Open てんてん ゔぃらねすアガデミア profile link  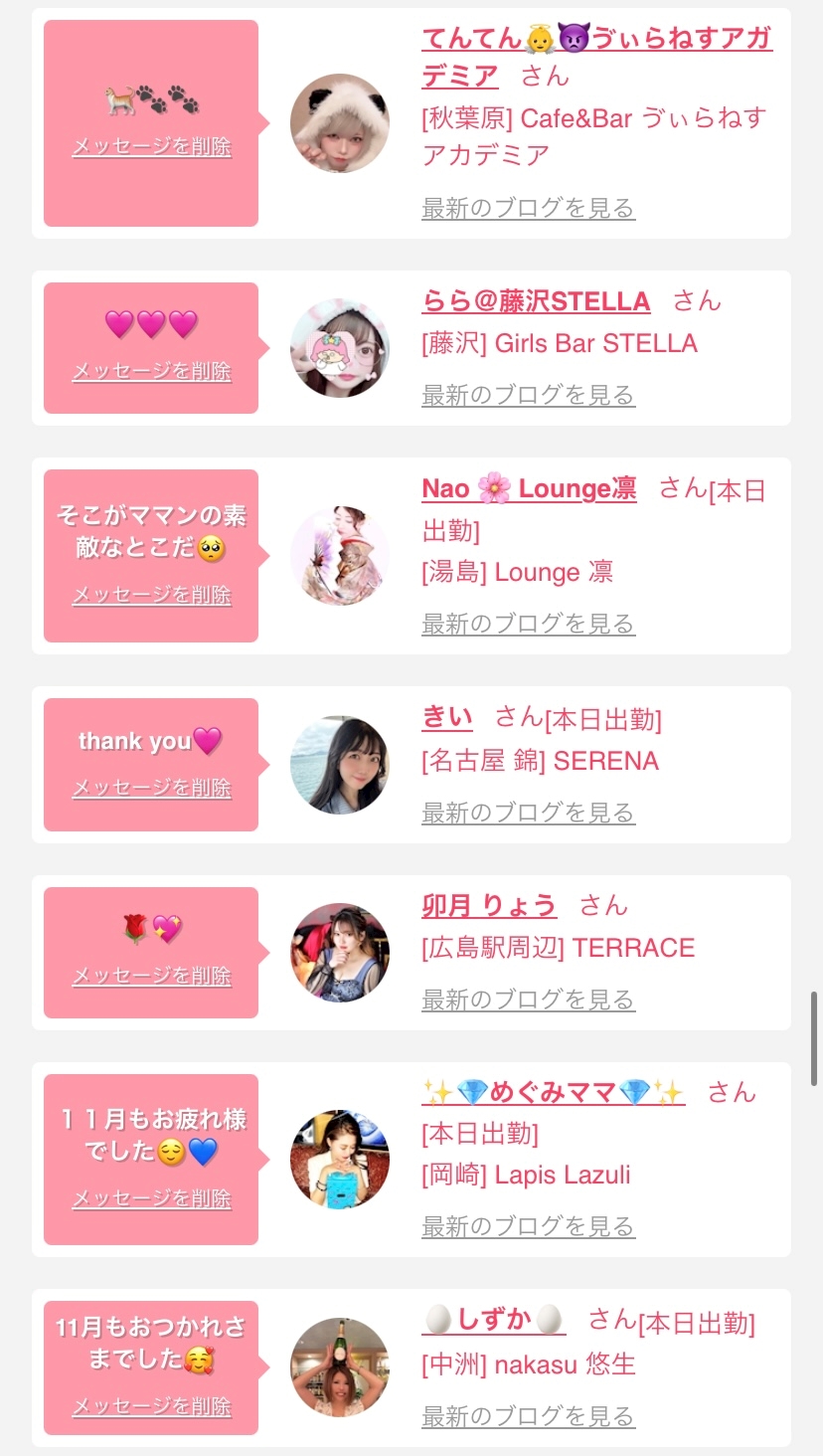pos(596,40)
